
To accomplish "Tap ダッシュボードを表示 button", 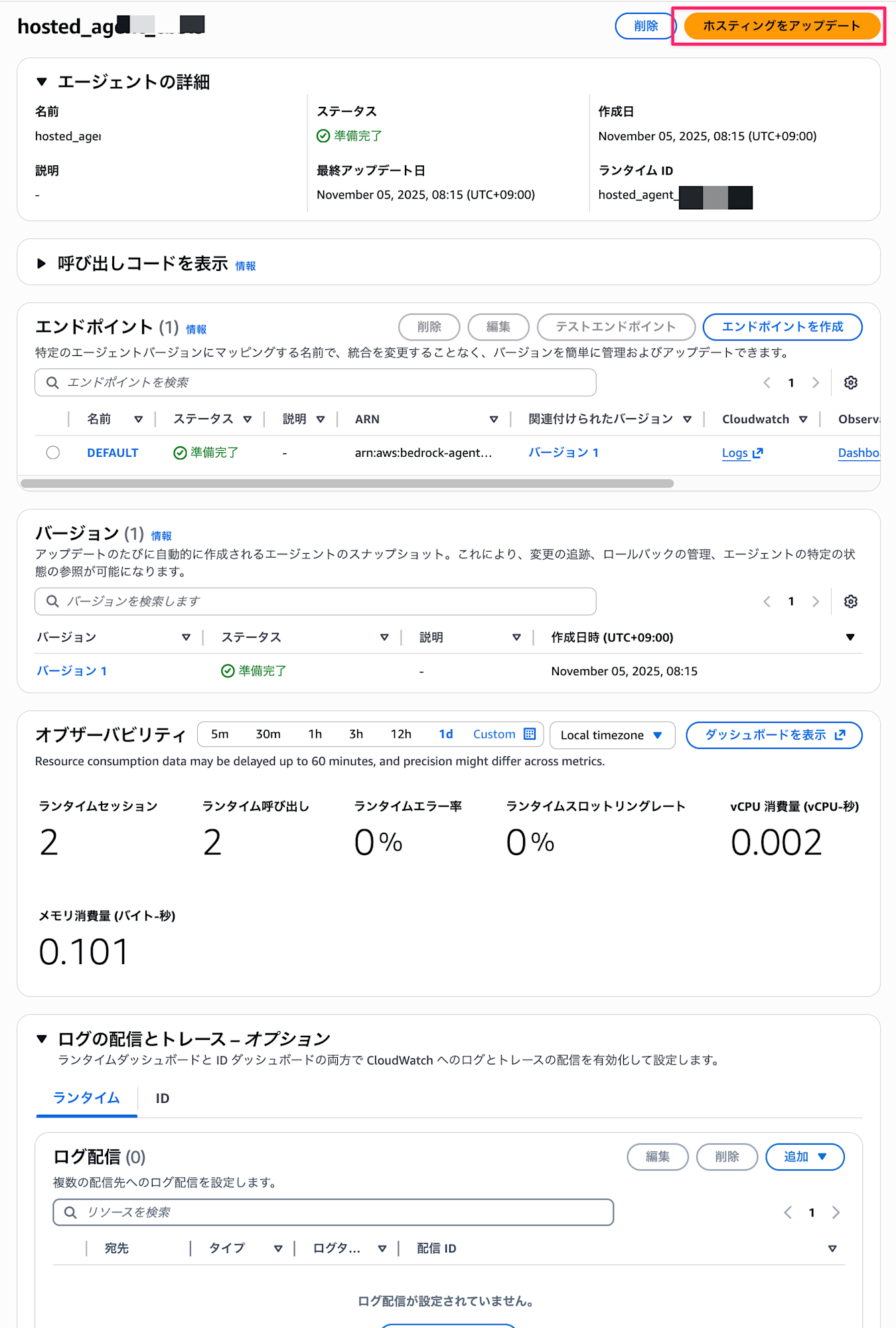I will tap(774, 735).
